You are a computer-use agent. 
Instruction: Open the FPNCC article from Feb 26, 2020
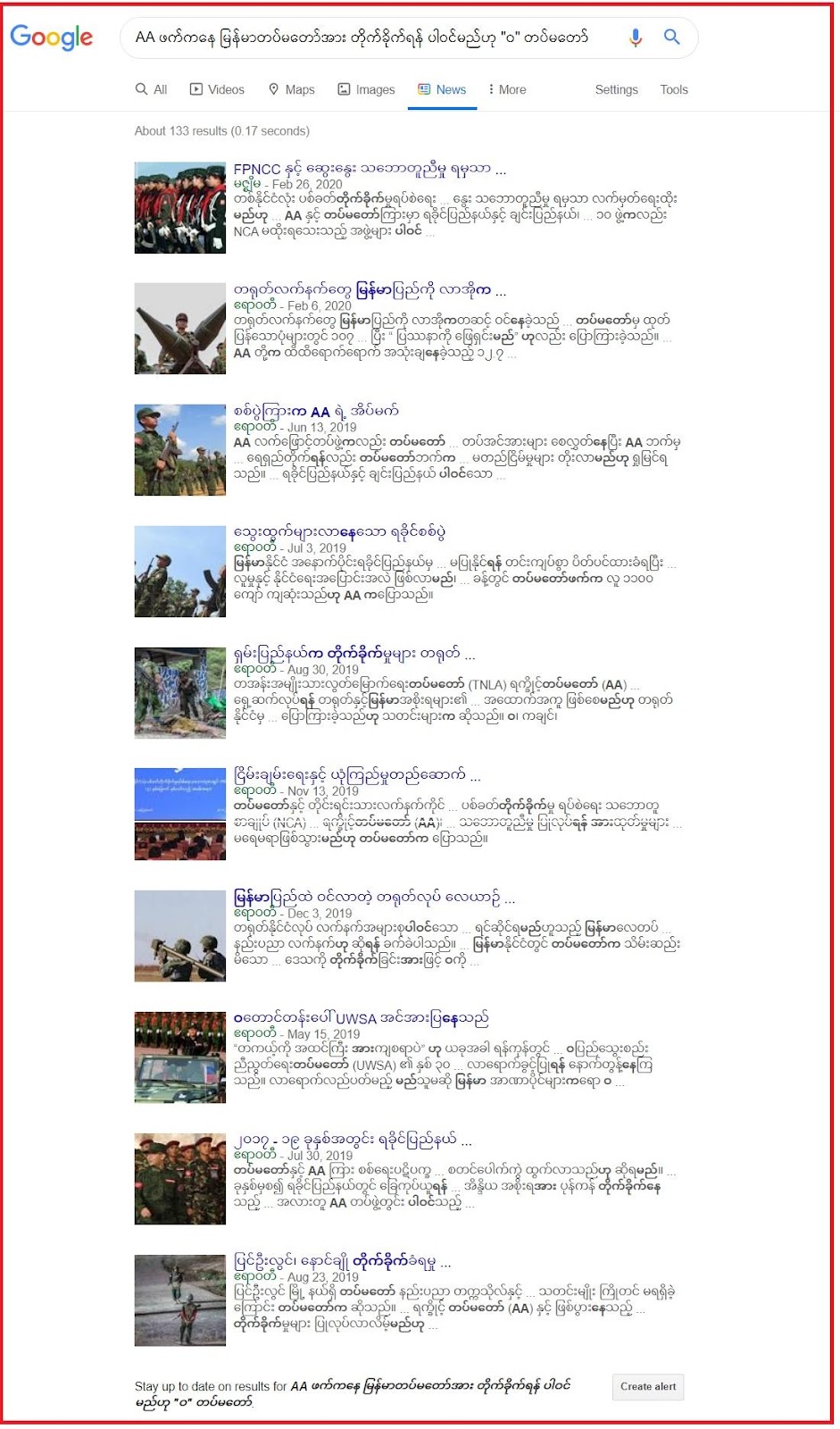370,169
